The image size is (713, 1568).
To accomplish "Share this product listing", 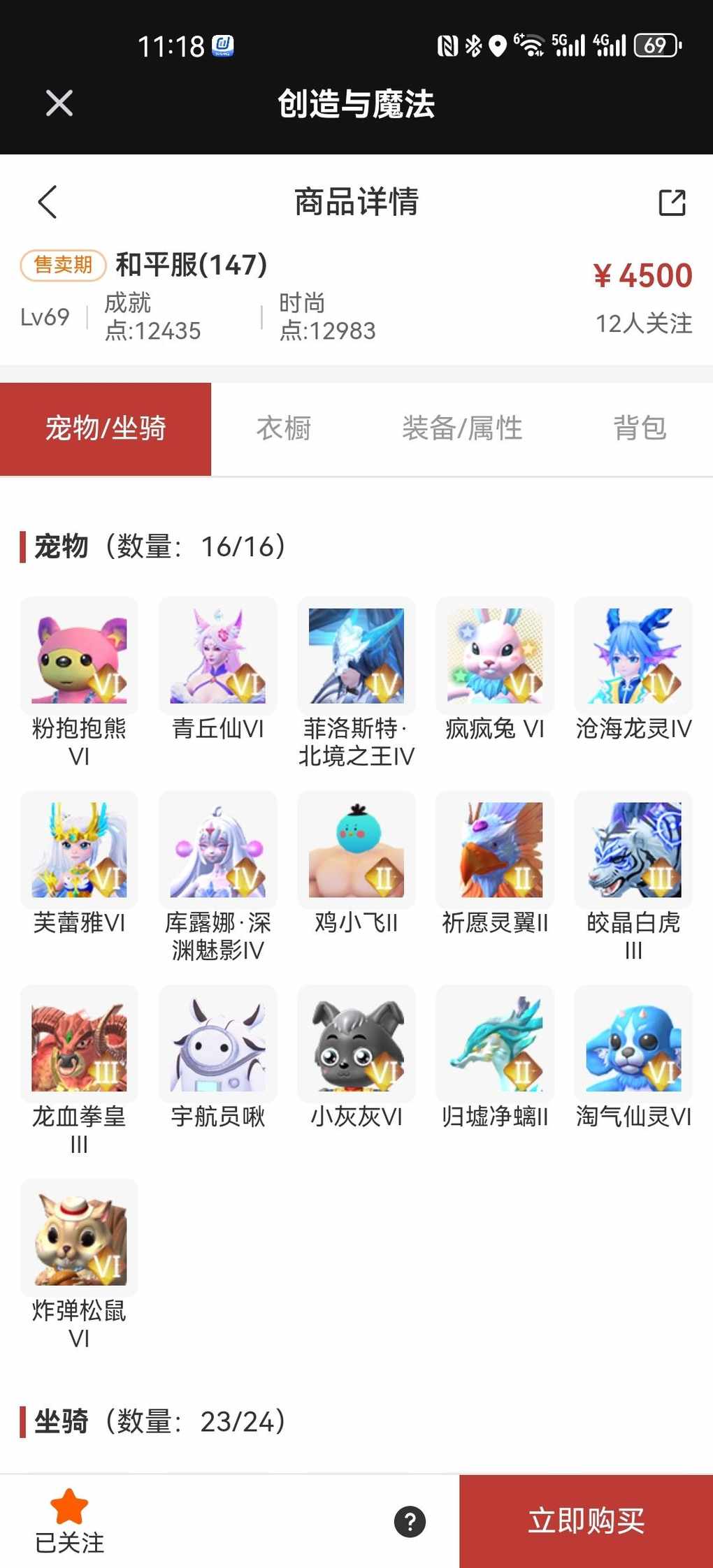I will click(x=672, y=203).
